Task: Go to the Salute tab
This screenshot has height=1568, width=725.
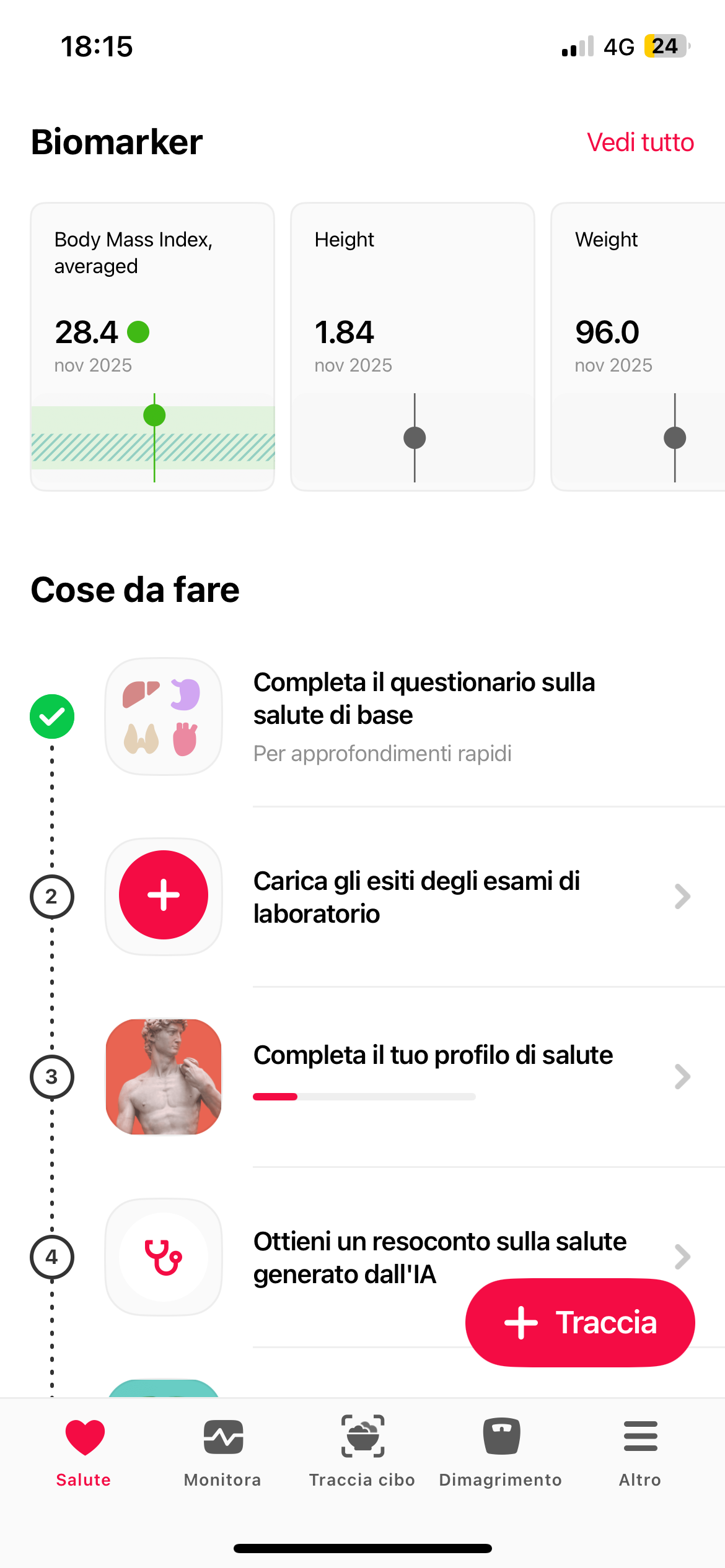Action: (84, 1451)
